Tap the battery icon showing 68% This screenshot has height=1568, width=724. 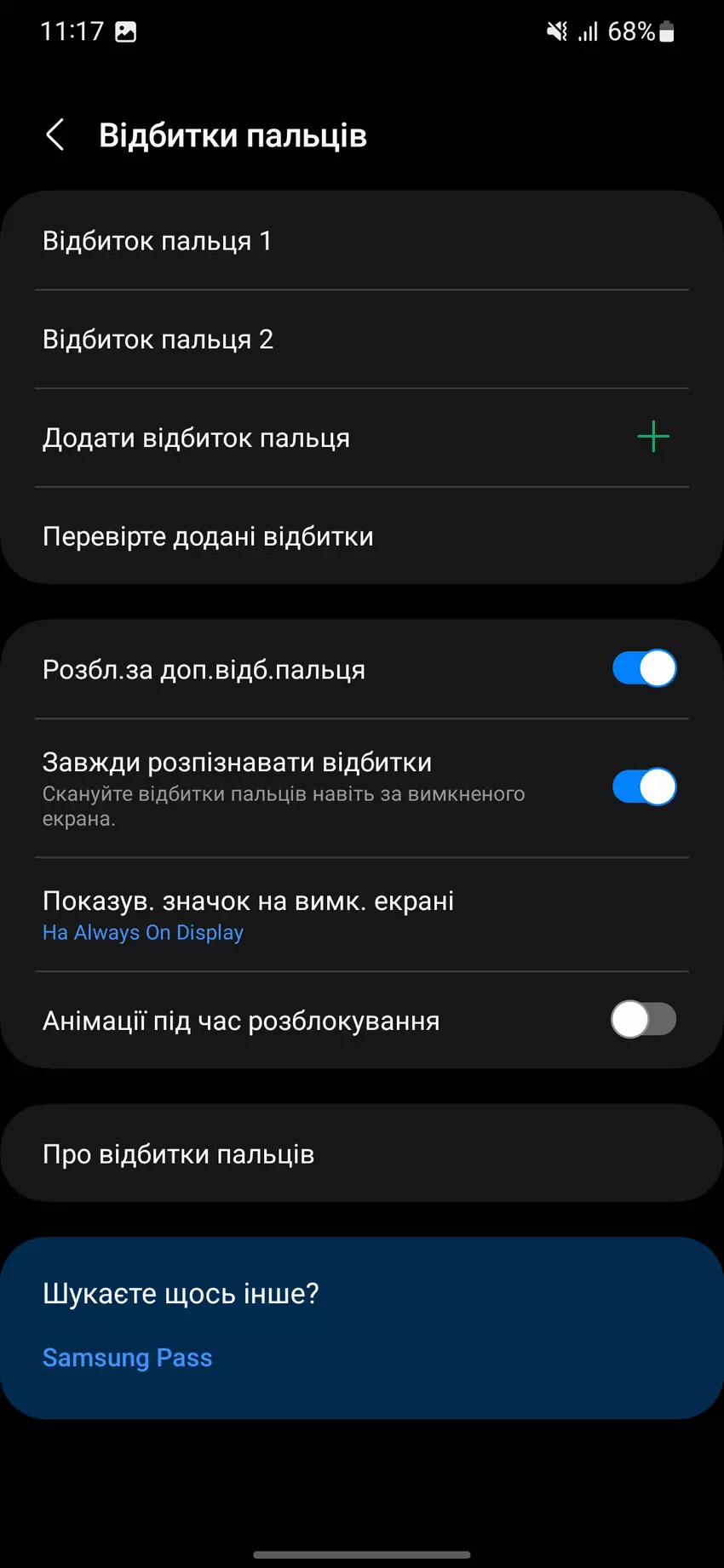pyautogui.click(x=665, y=31)
